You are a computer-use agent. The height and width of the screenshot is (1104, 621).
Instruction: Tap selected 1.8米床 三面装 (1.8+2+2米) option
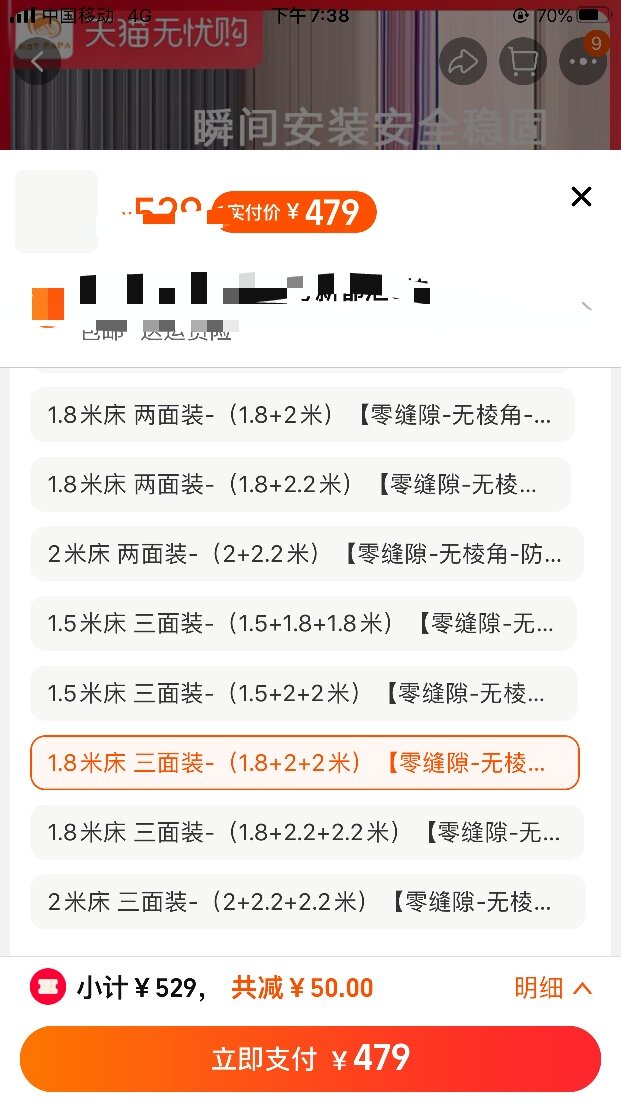[x=305, y=763]
